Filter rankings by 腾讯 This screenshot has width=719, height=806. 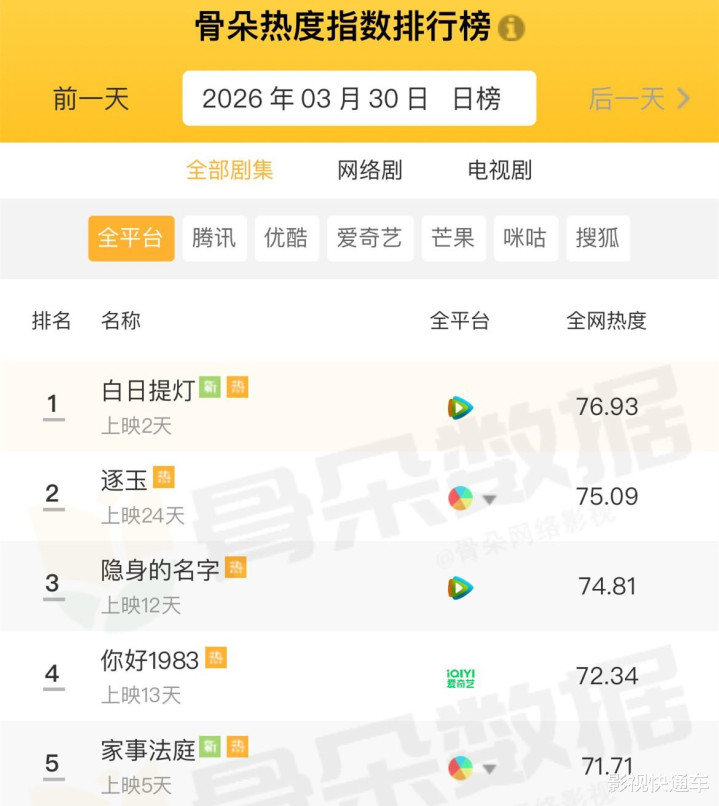(x=214, y=238)
